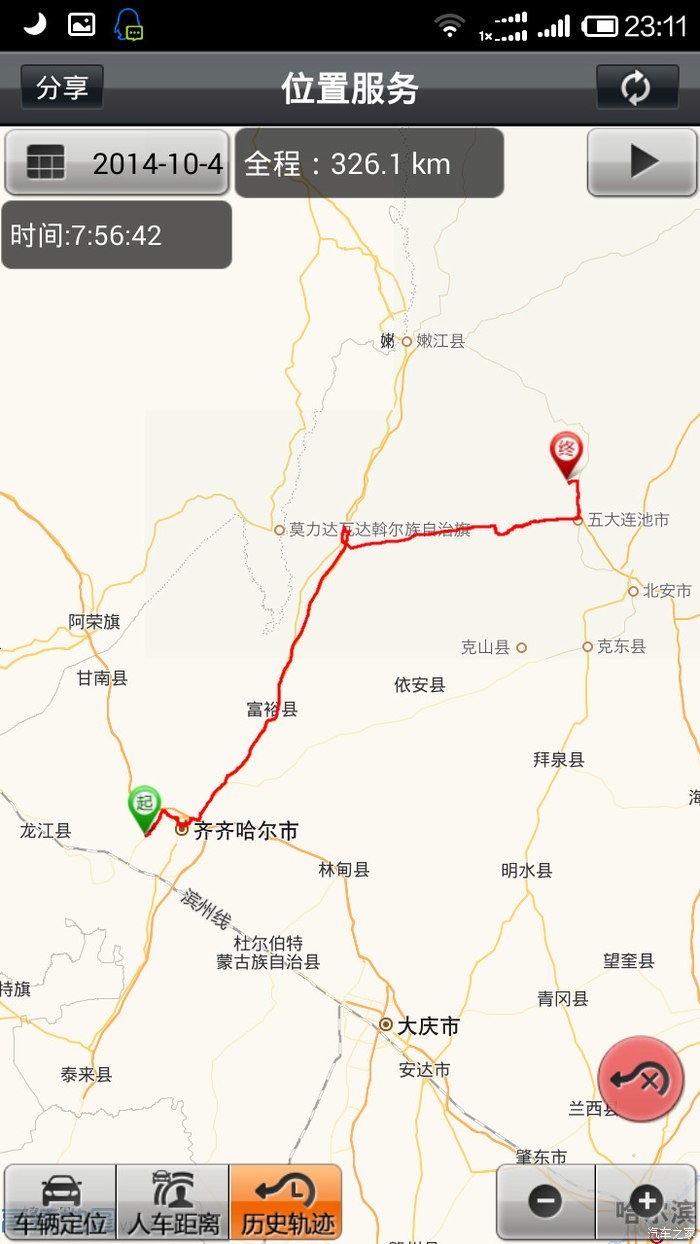Select the 历史轨迹 tab
The height and width of the screenshot is (1244, 700).
pyautogui.click(x=286, y=1202)
